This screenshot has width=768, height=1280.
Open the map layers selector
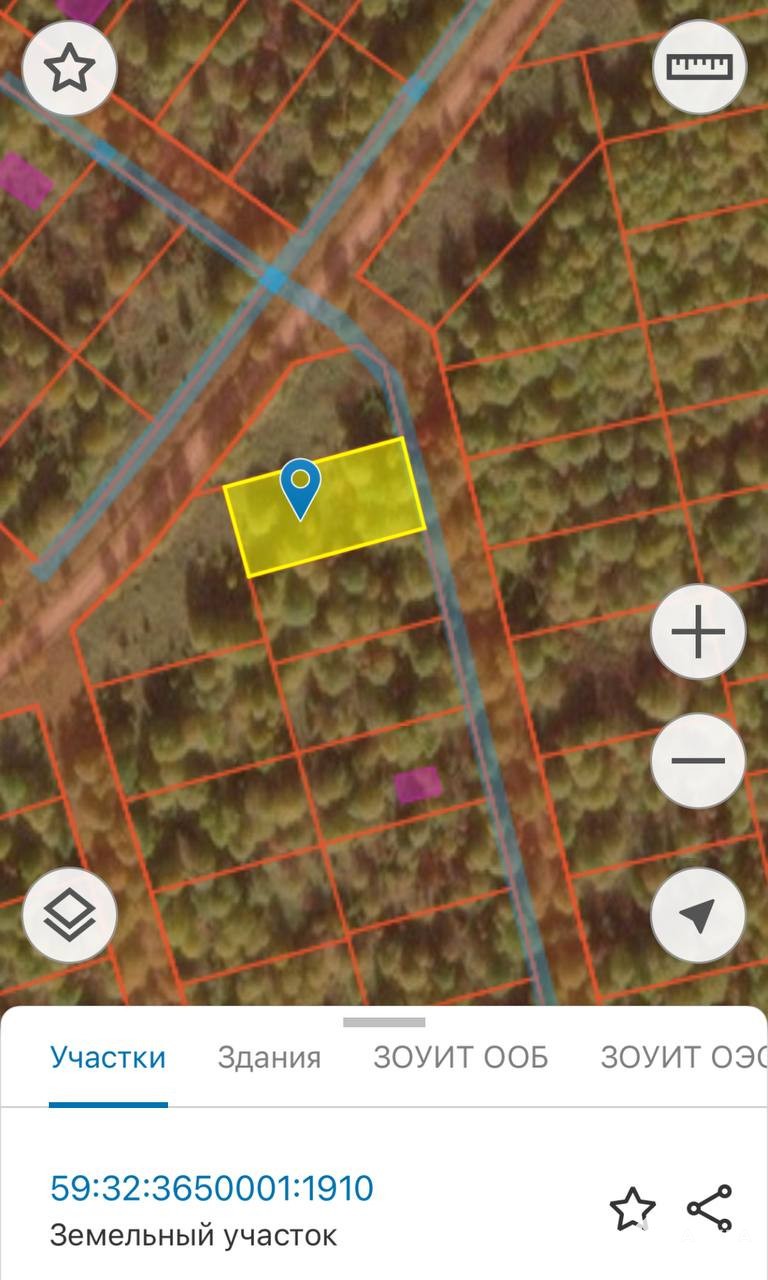pyautogui.click(x=70, y=914)
